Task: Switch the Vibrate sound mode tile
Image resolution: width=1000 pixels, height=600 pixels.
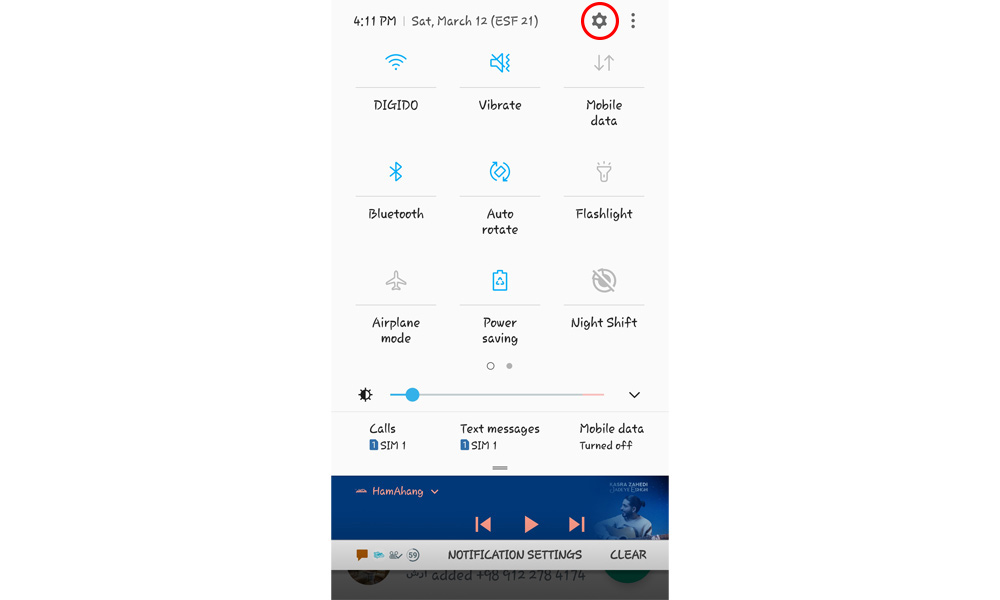Action: click(500, 63)
